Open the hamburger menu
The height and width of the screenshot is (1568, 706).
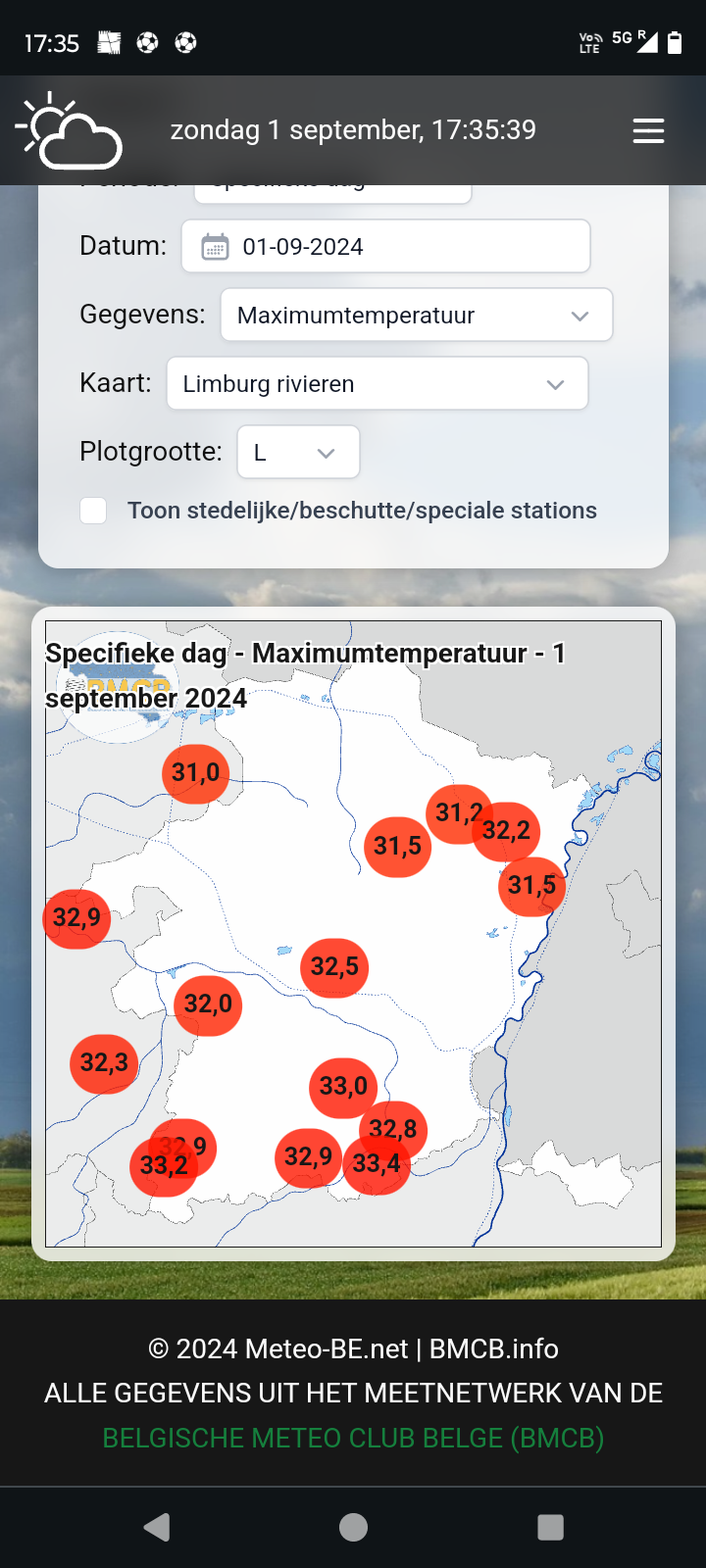(x=648, y=130)
